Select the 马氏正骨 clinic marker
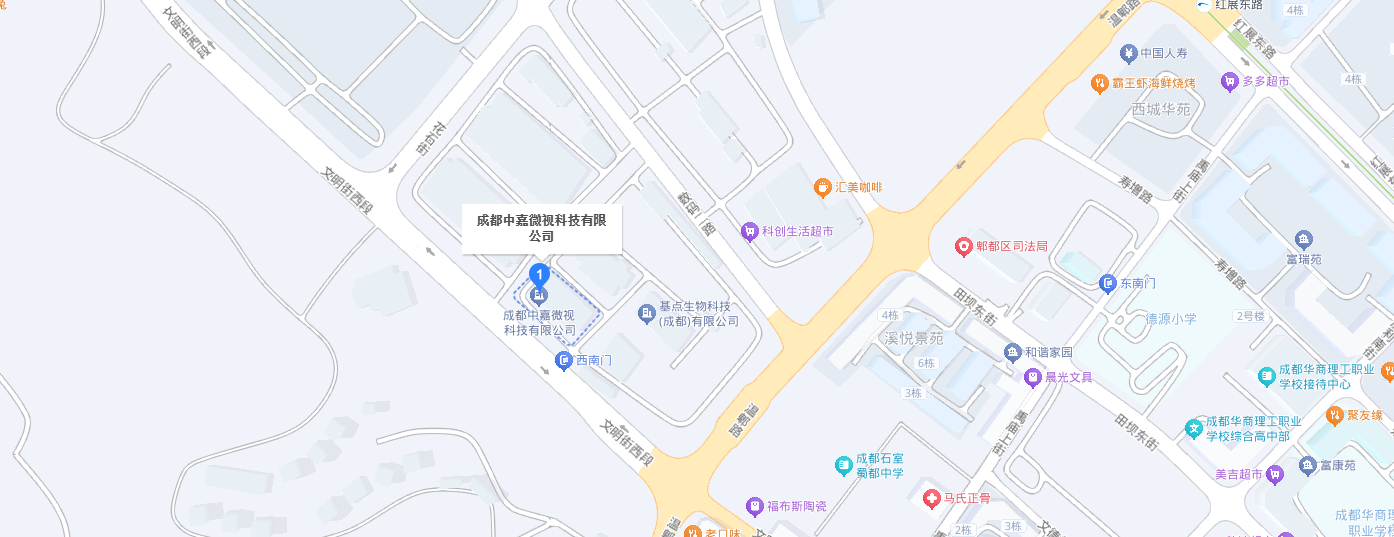The width and height of the screenshot is (1394, 537). pyautogui.click(x=931, y=497)
